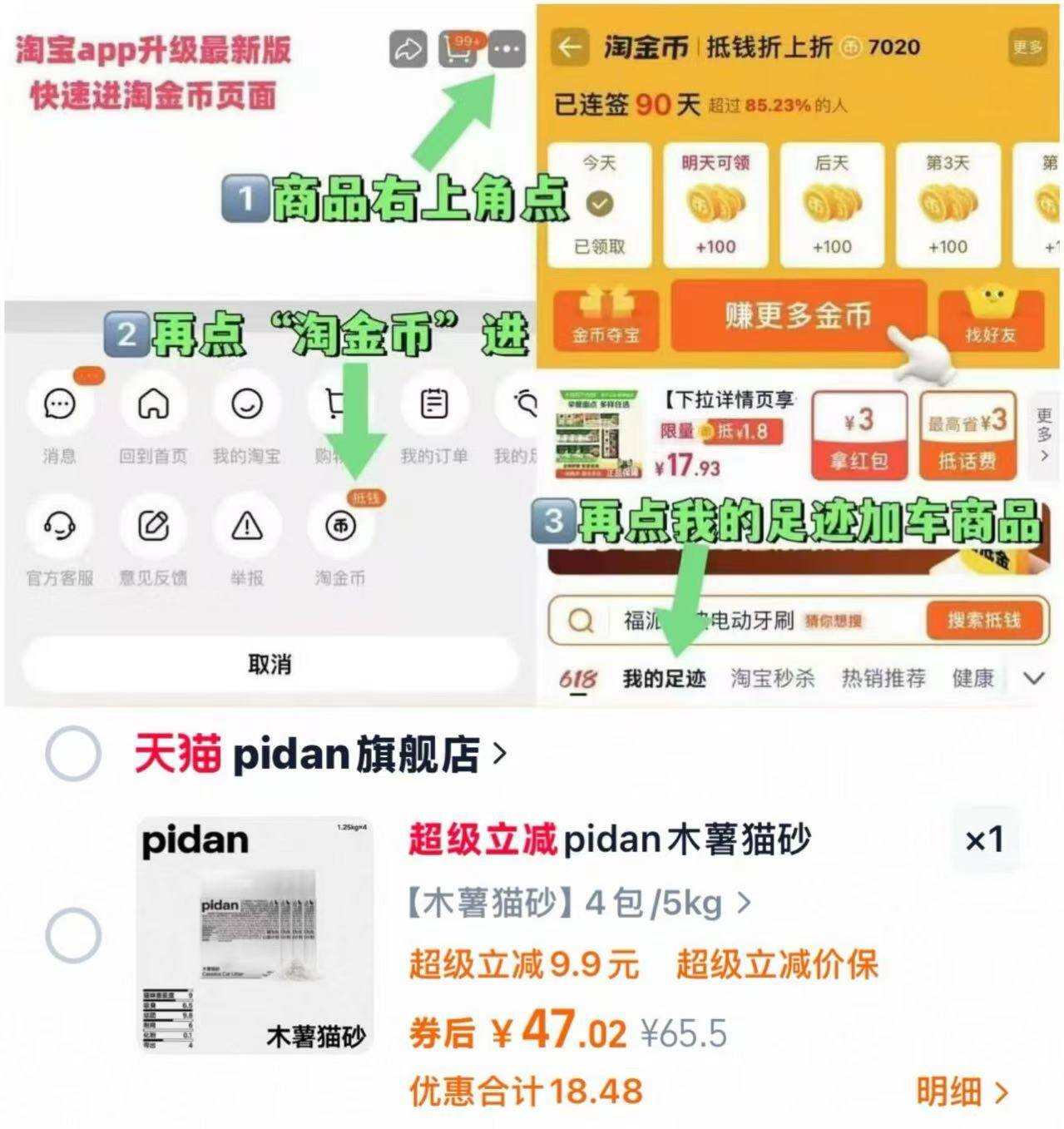Select the circle next to 天猫pidan旗舰店
The width and height of the screenshot is (1064, 1129).
point(75,754)
